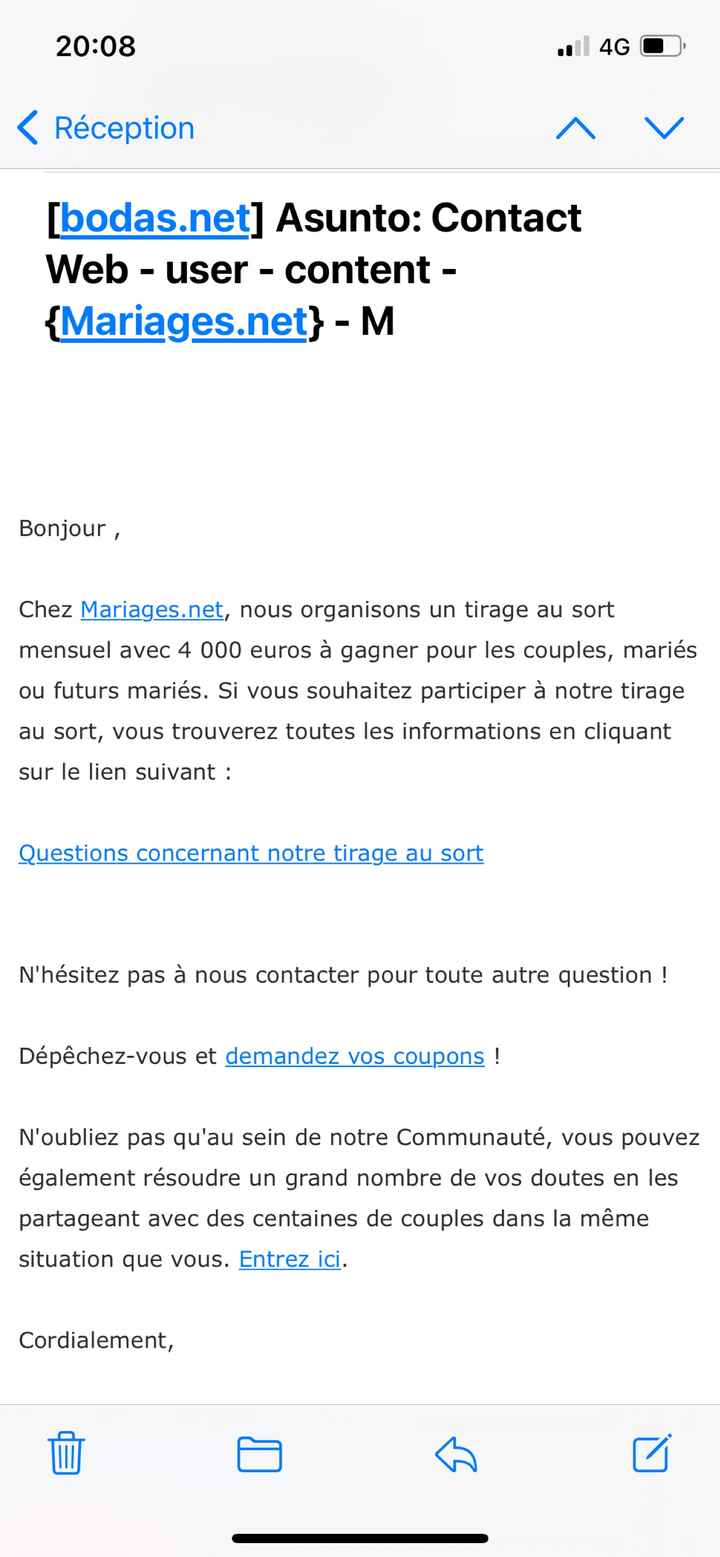Go to the next email with the down chevron

click(665, 128)
